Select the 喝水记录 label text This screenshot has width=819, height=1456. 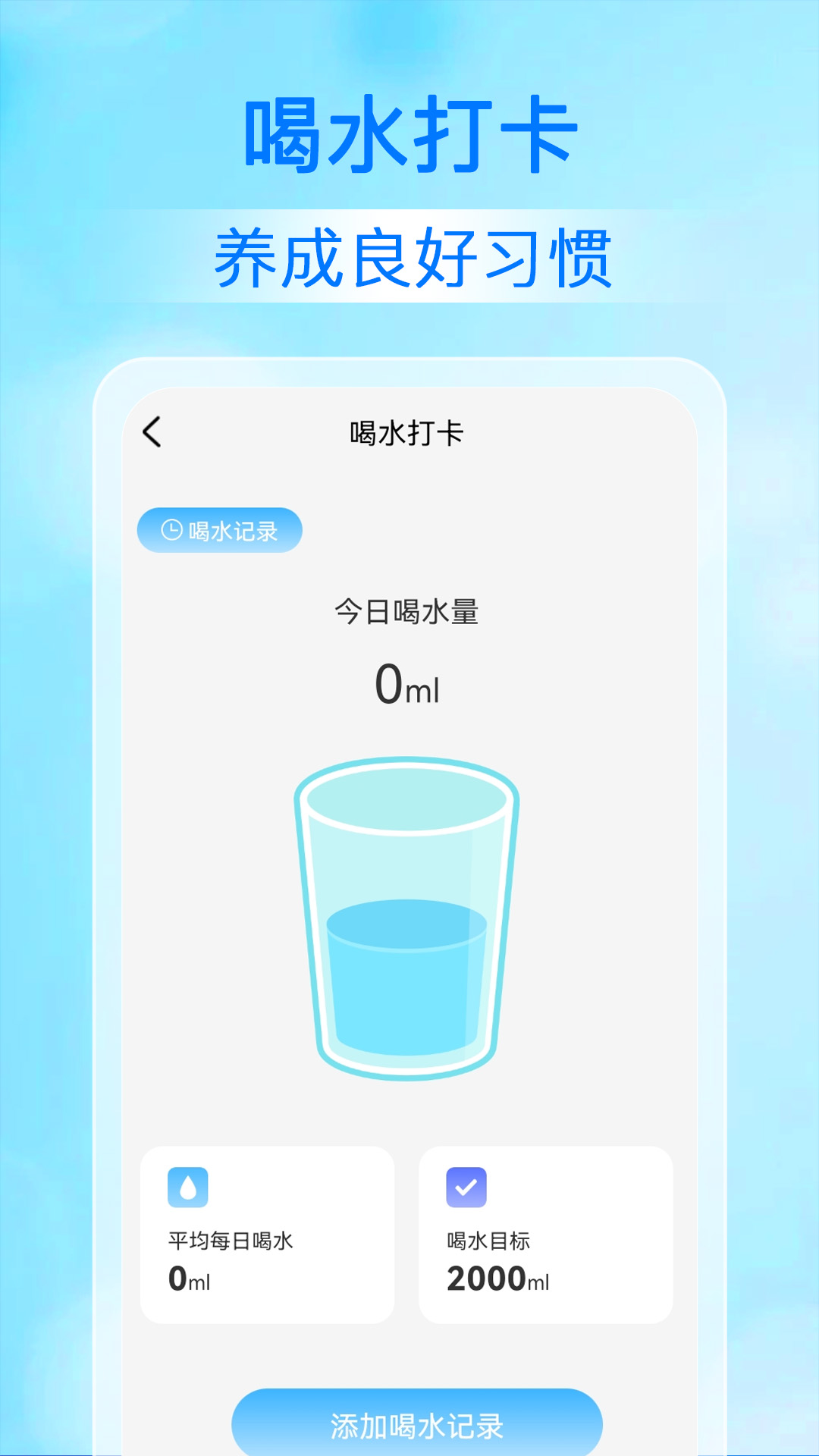coord(231,531)
